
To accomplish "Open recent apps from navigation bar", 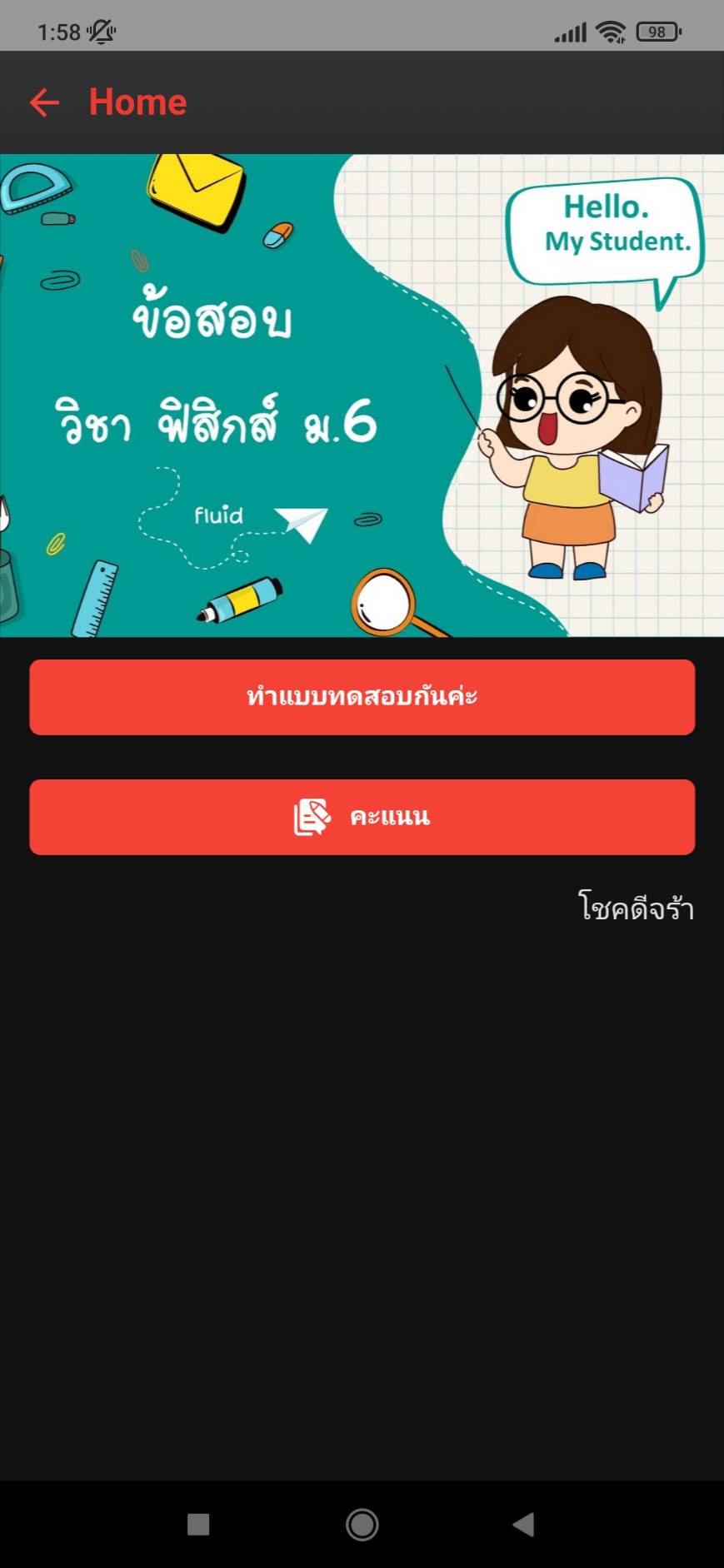I will [x=198, y=1525].
